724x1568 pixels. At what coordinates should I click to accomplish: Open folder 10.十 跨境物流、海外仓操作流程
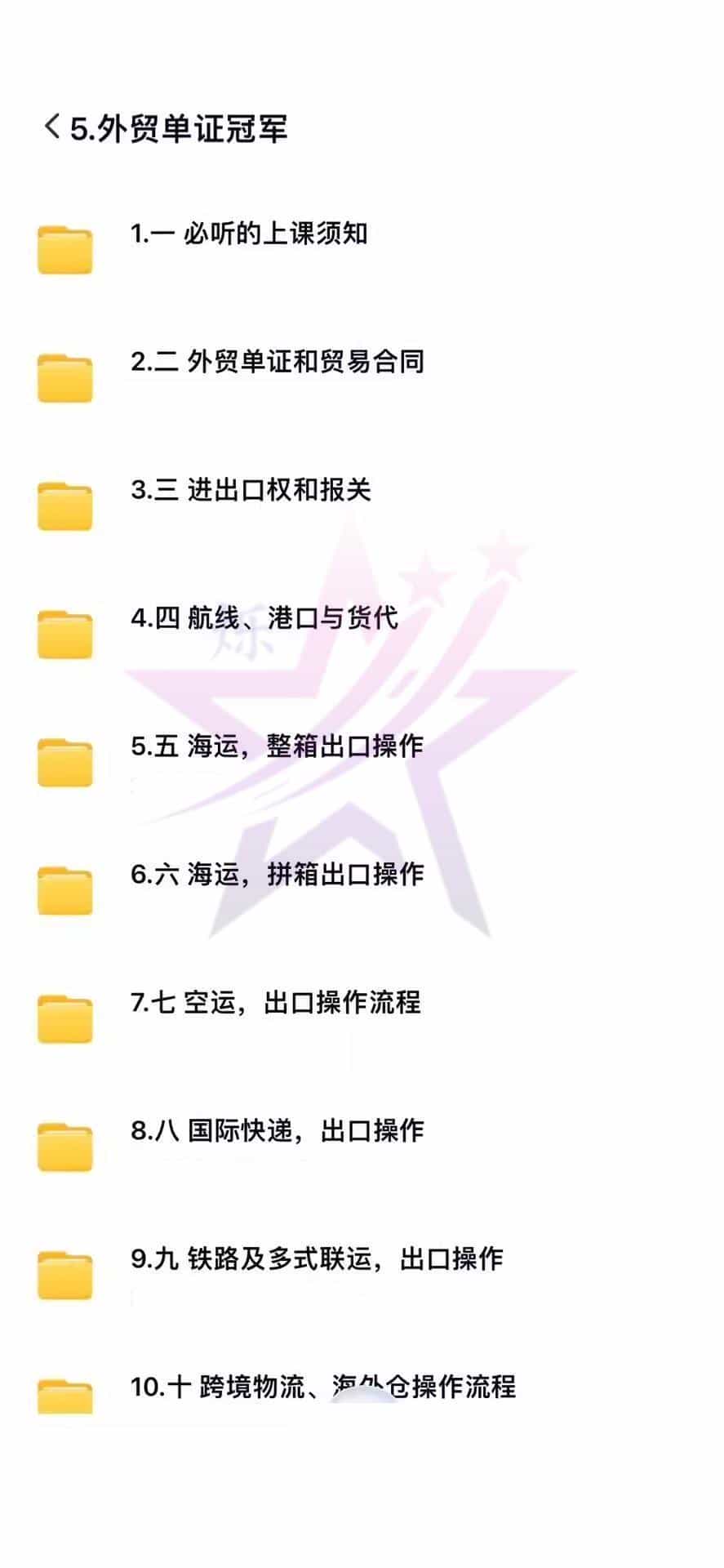pos(362,1392)
